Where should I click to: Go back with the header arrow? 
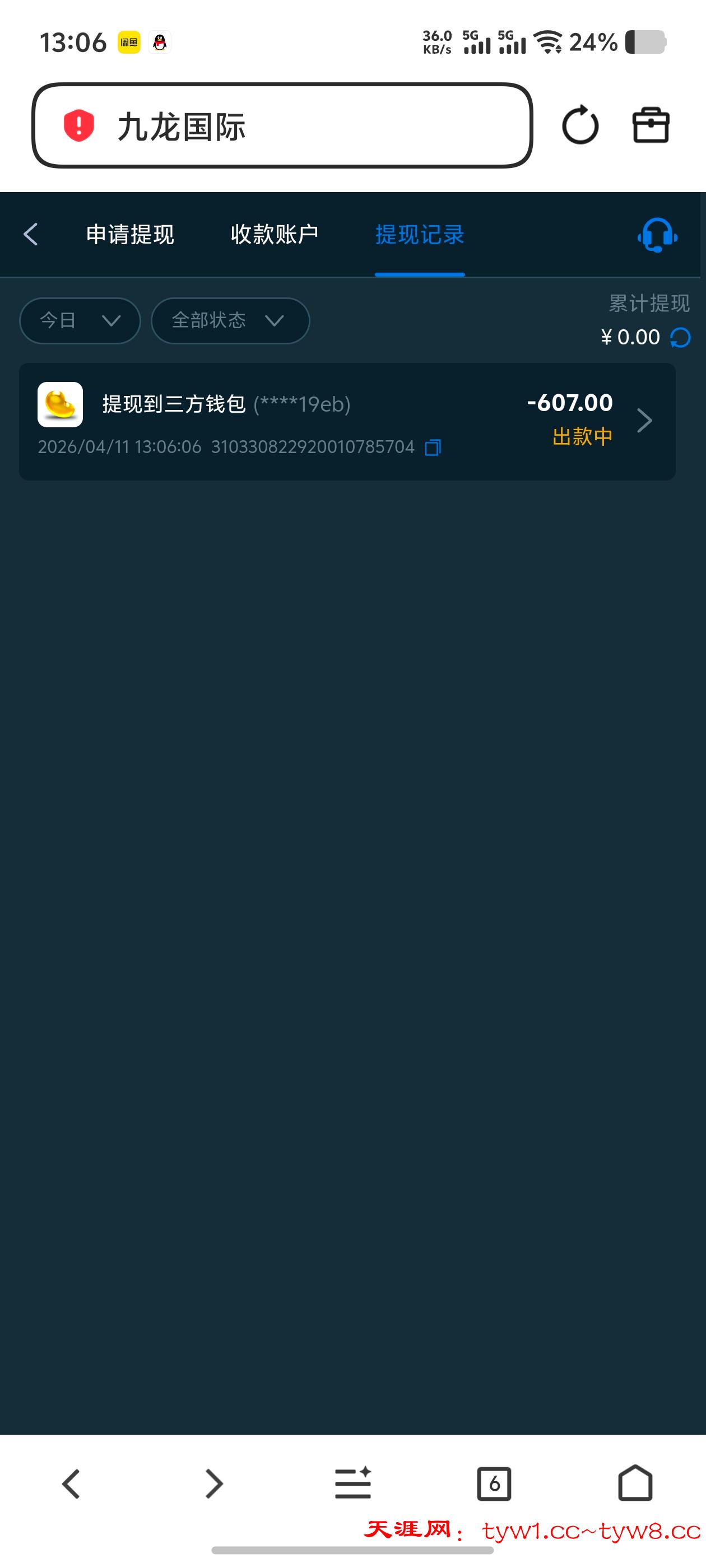coord(30,234)
